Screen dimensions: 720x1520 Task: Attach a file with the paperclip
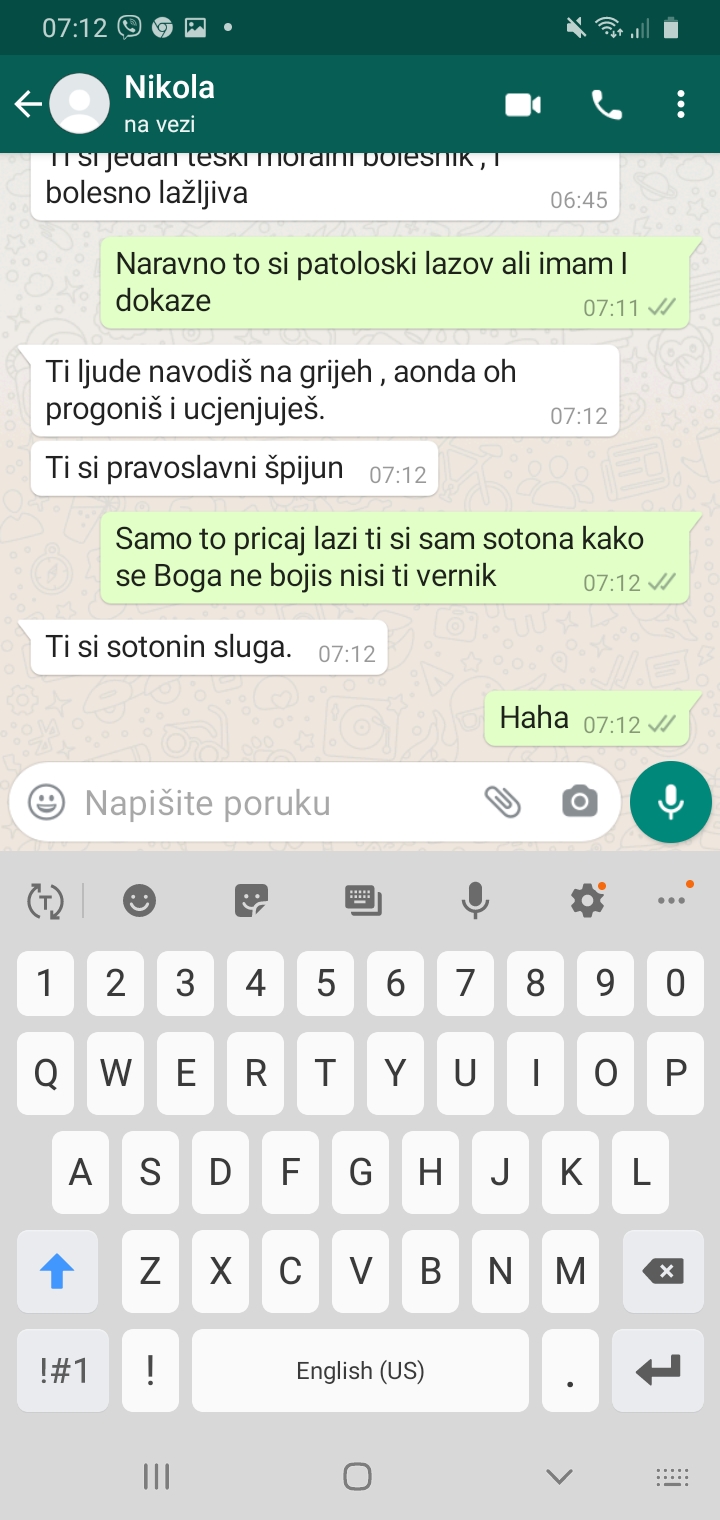503,801
